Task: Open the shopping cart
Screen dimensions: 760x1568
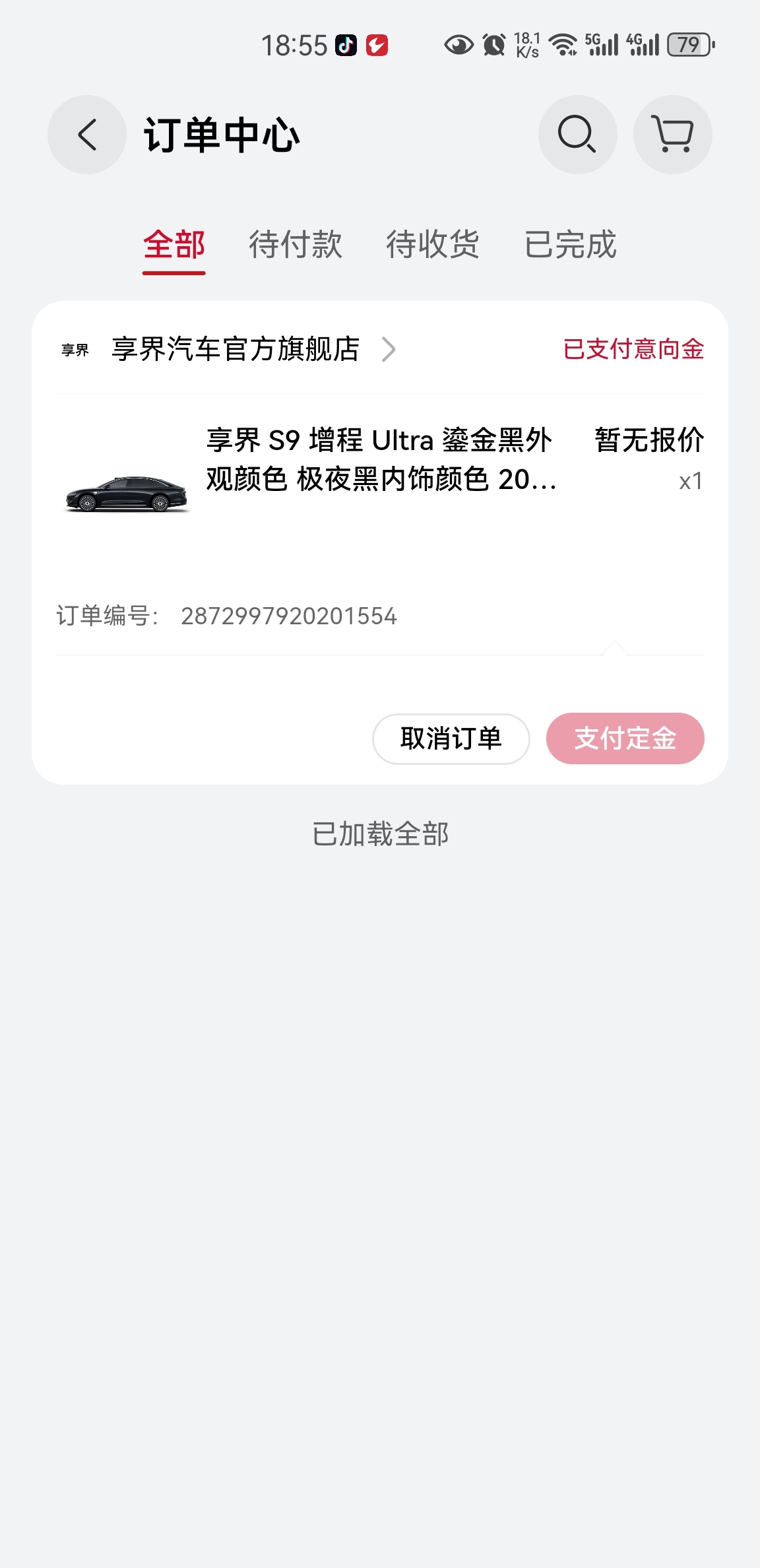Action: point(672,134)
